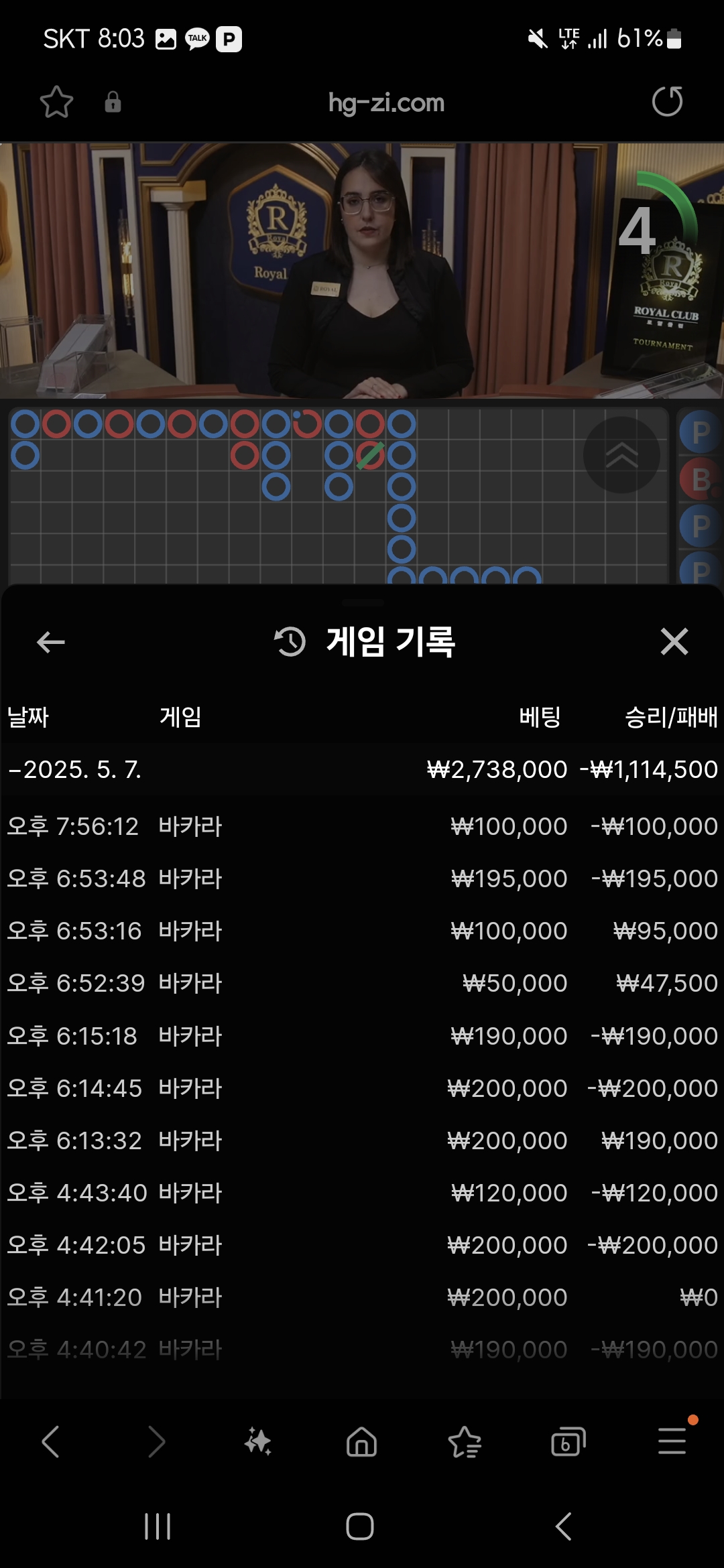View the 오후 6:53:16 바카라 record
Viewport: 724px width, 1568px height.
coord(362,931)
